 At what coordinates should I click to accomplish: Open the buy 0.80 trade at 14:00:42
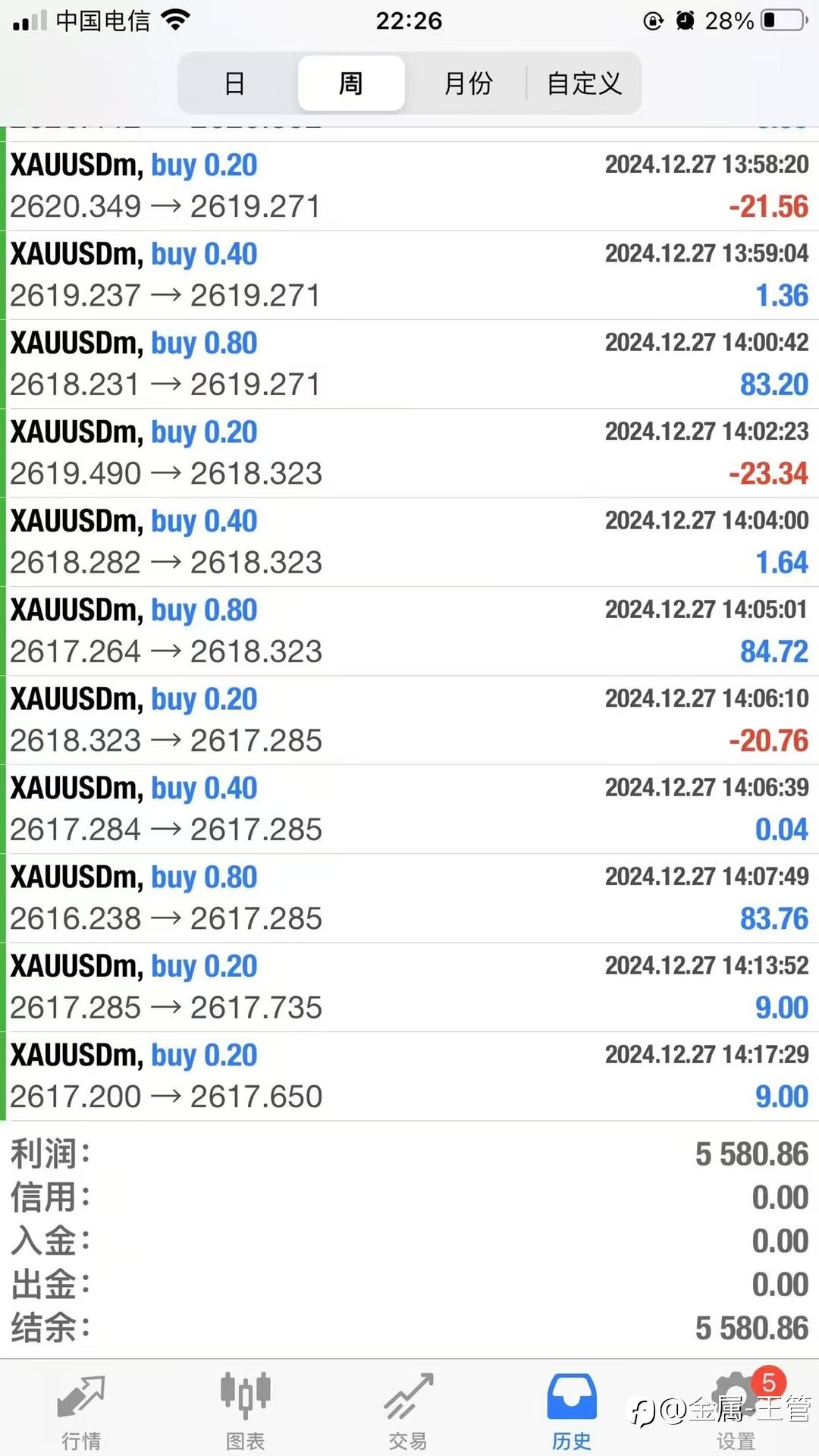point(409,364)
